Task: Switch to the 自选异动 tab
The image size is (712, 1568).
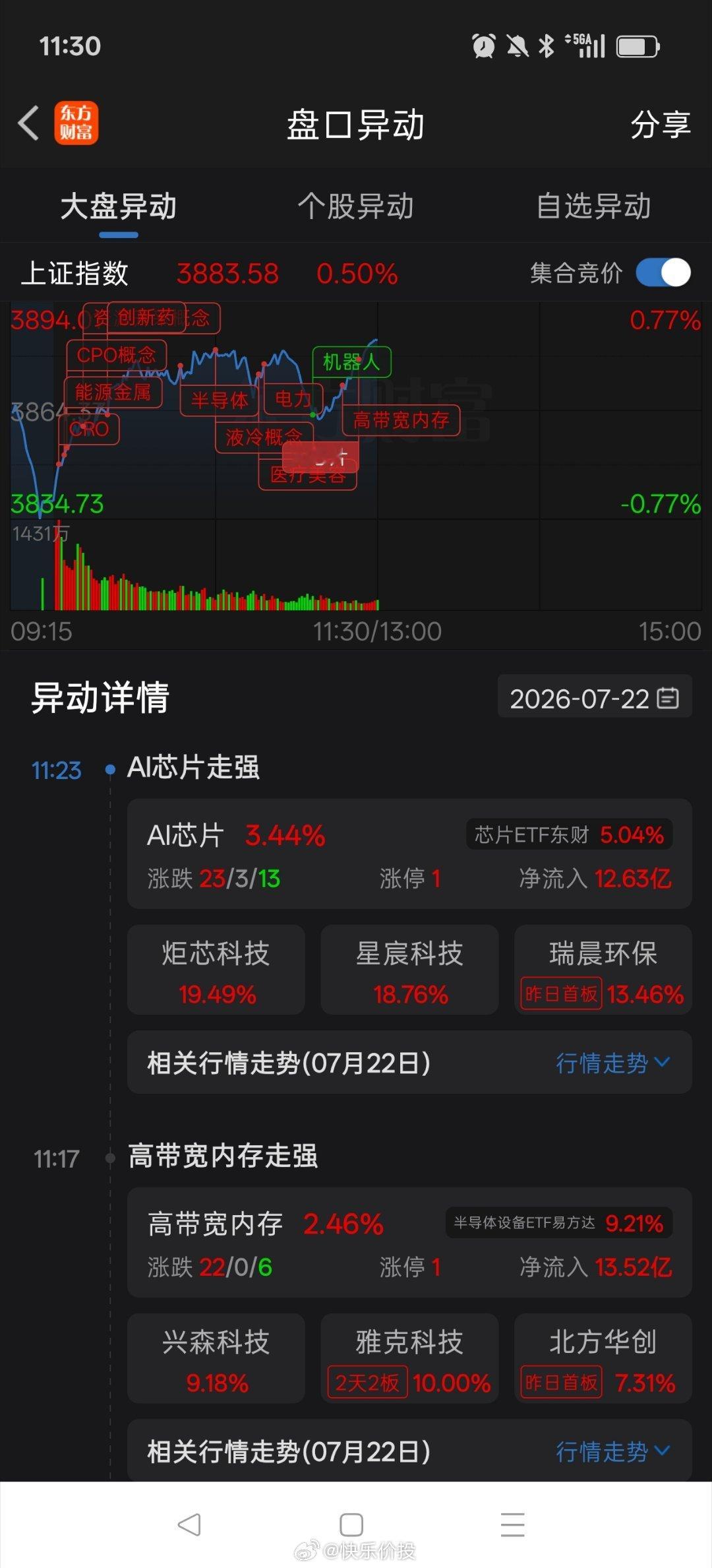Action: pyautogui.click(x=593, y=206)
